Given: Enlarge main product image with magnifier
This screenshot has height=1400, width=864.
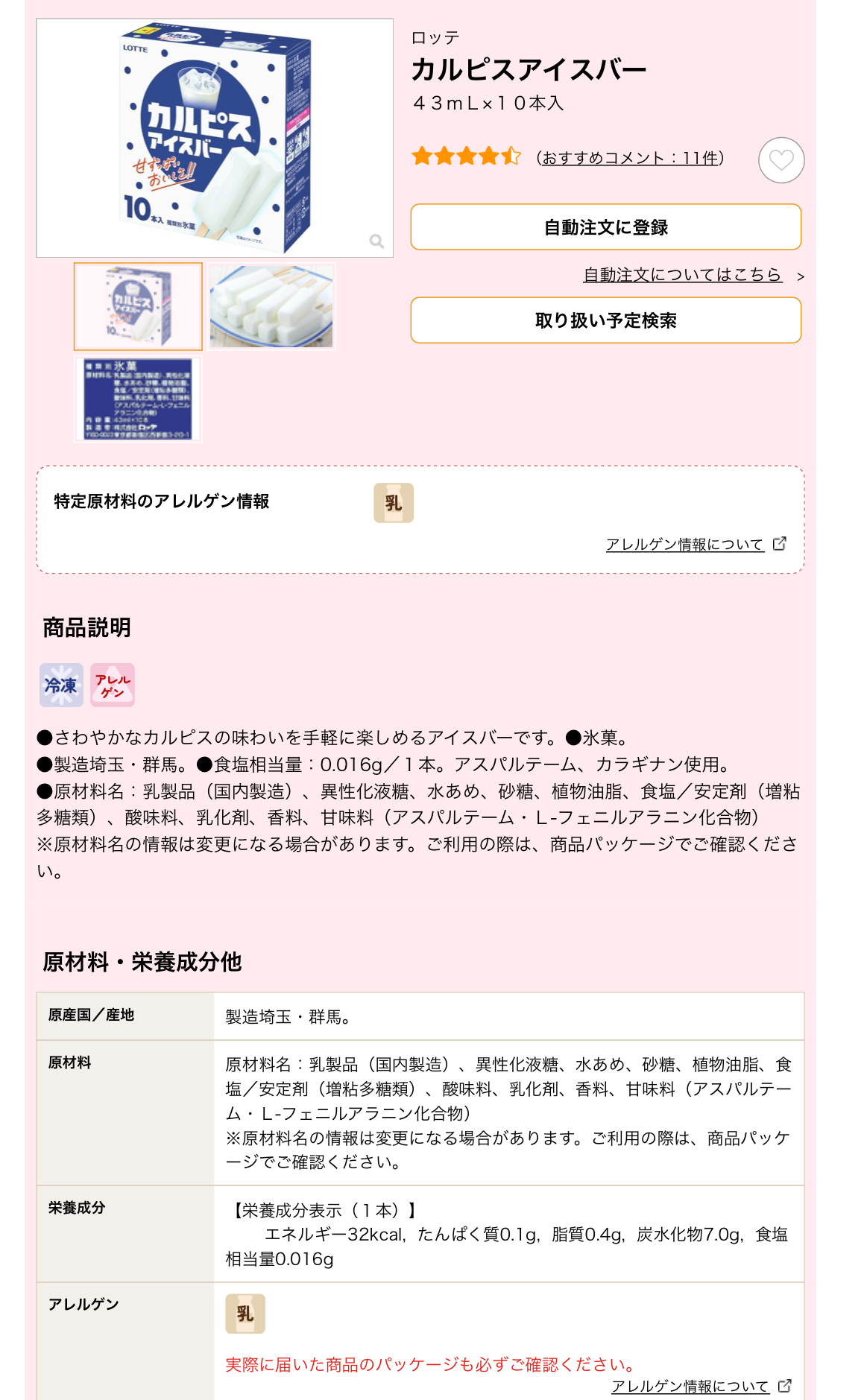Looking at the screenshot, I should [x=376, y=241].
